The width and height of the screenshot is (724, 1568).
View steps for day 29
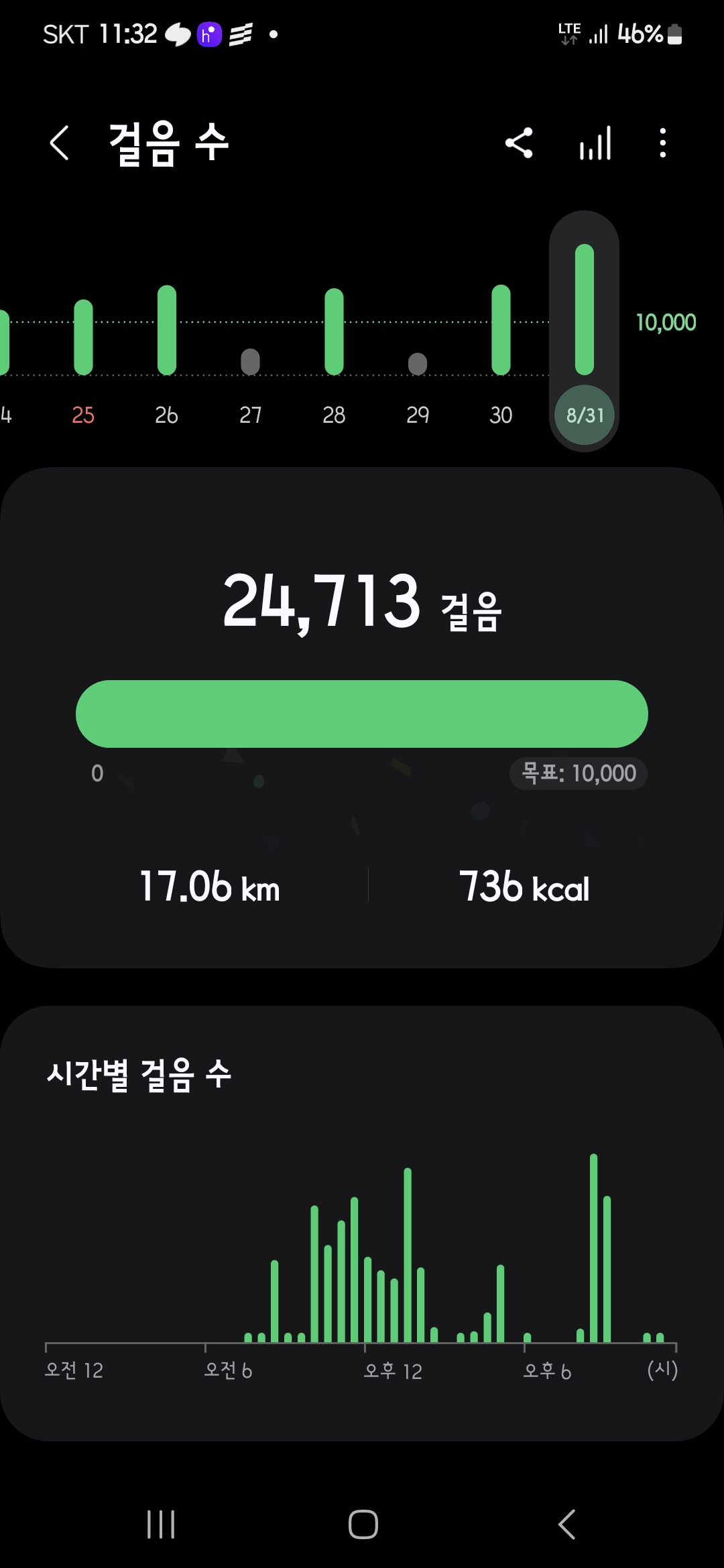[418, 364]
